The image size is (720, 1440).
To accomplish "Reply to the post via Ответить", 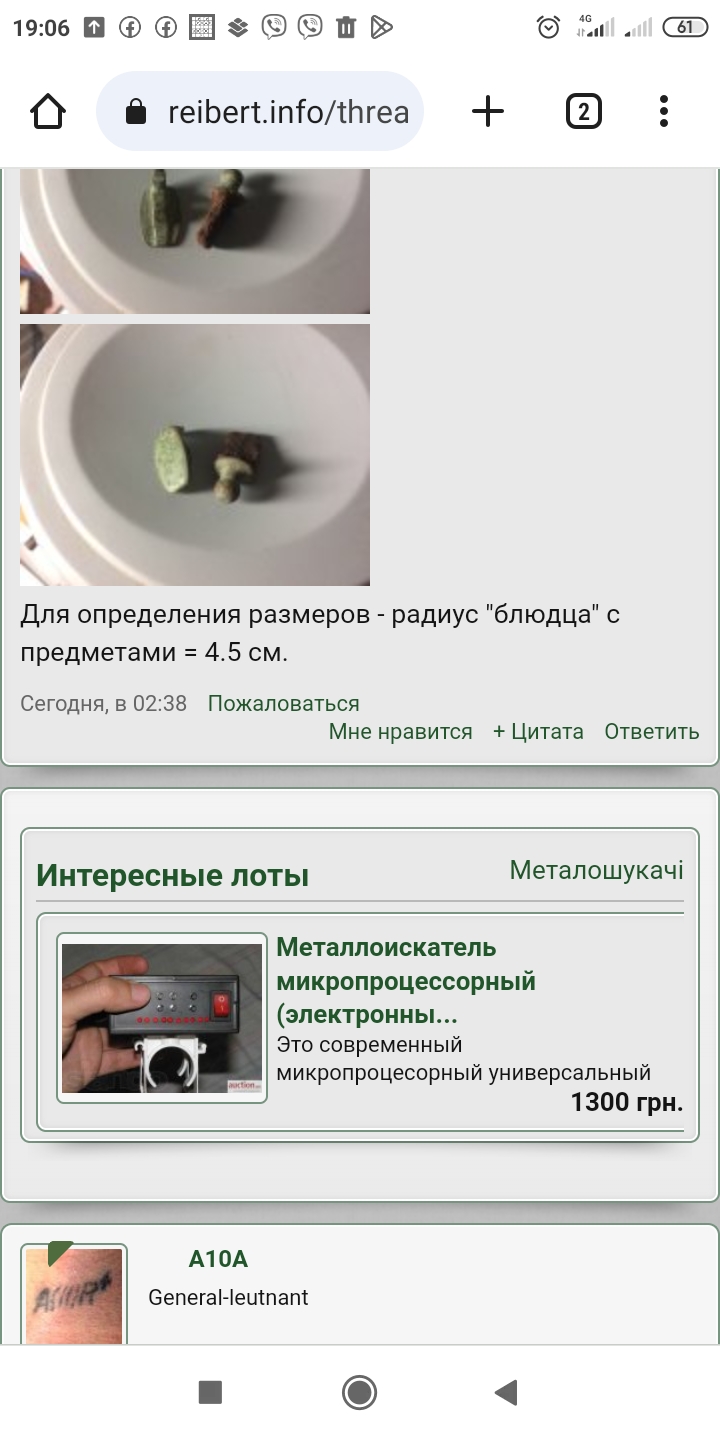I will [651, 732].
